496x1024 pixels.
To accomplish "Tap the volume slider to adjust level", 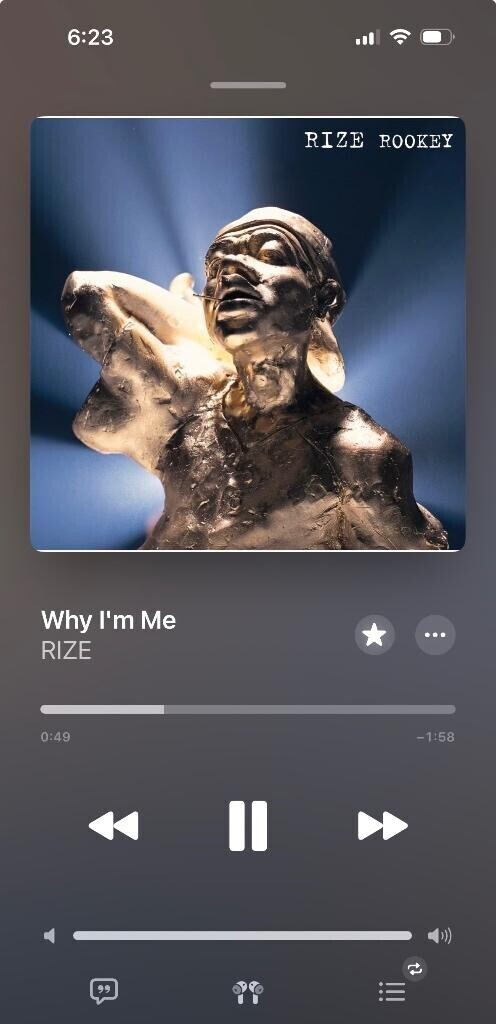I will (242, 936).
